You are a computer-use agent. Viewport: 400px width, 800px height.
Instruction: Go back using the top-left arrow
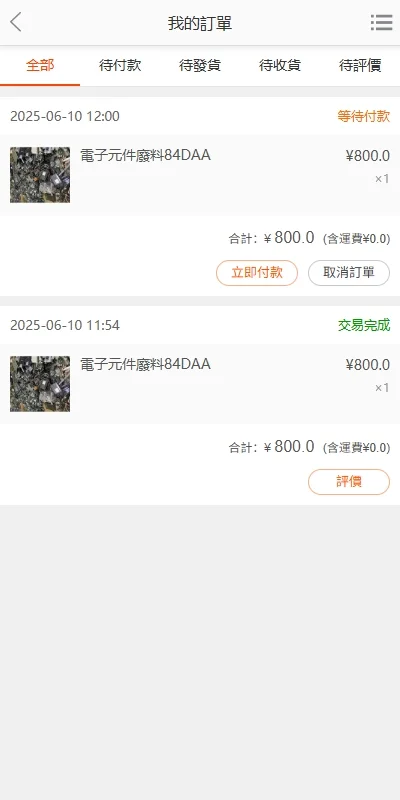click(16, 22)
